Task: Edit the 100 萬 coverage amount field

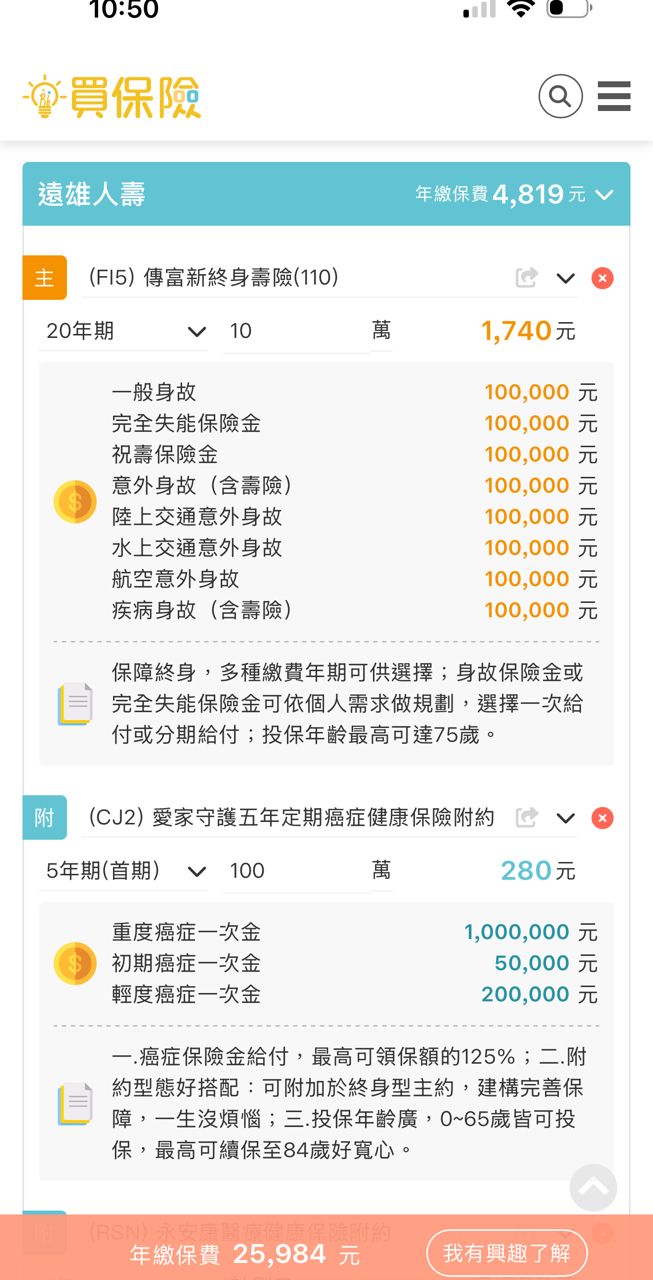Action: coord(295,871)
